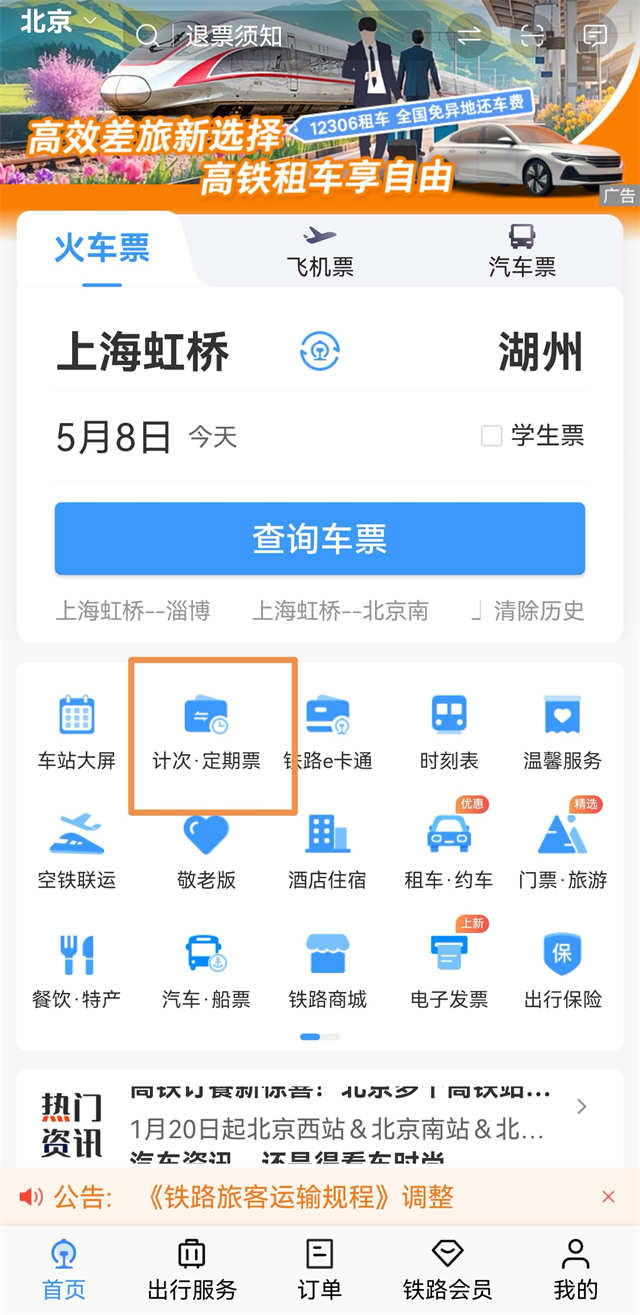The height and width of the screenshot is (1315, 640).
Task: Go to the 我的 tab
Action: [575, 1268]
